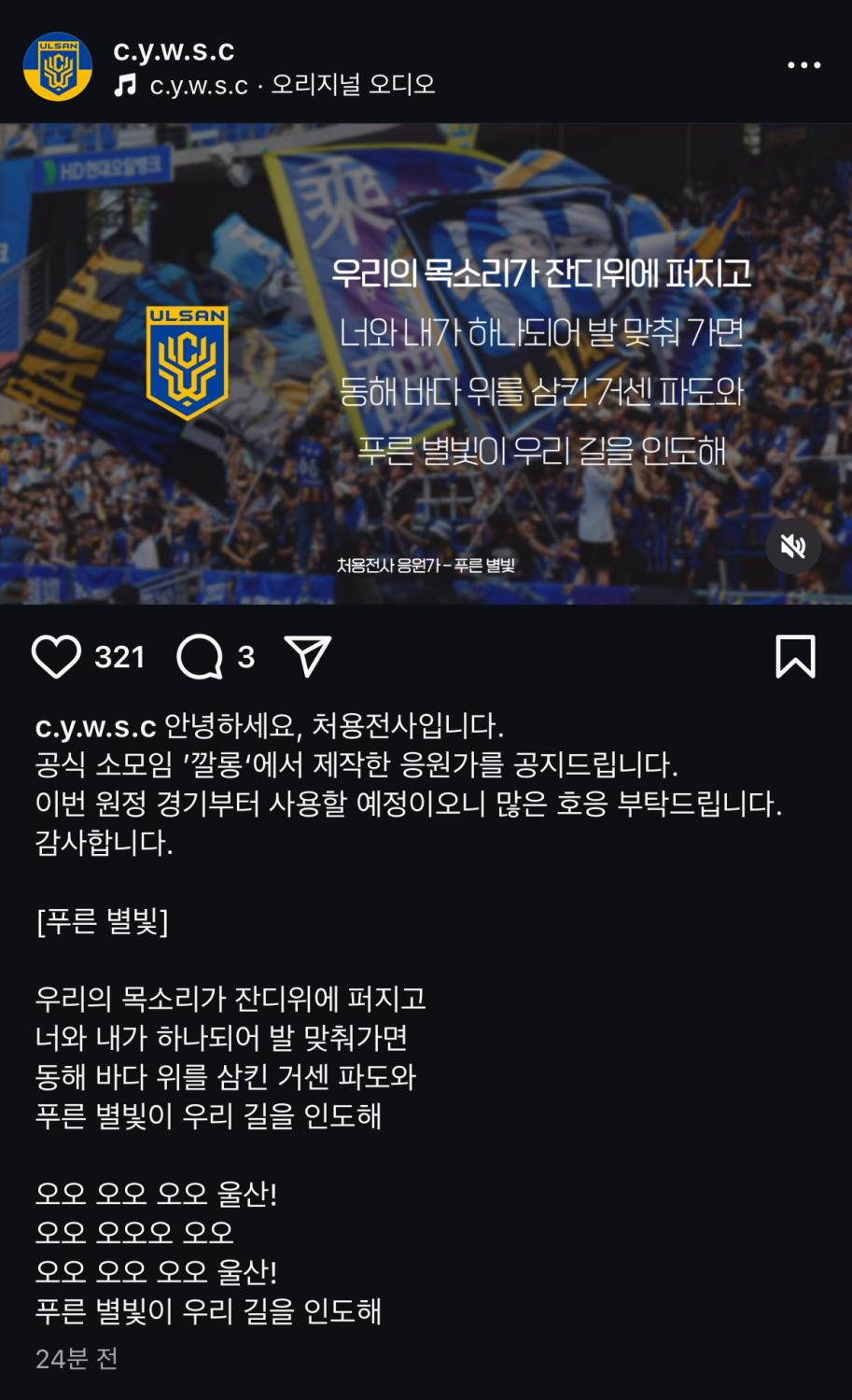Tap the c.y.w.s.c username in the caption
This screenshot has height=1400, width=852.
[x=95, y=726]
